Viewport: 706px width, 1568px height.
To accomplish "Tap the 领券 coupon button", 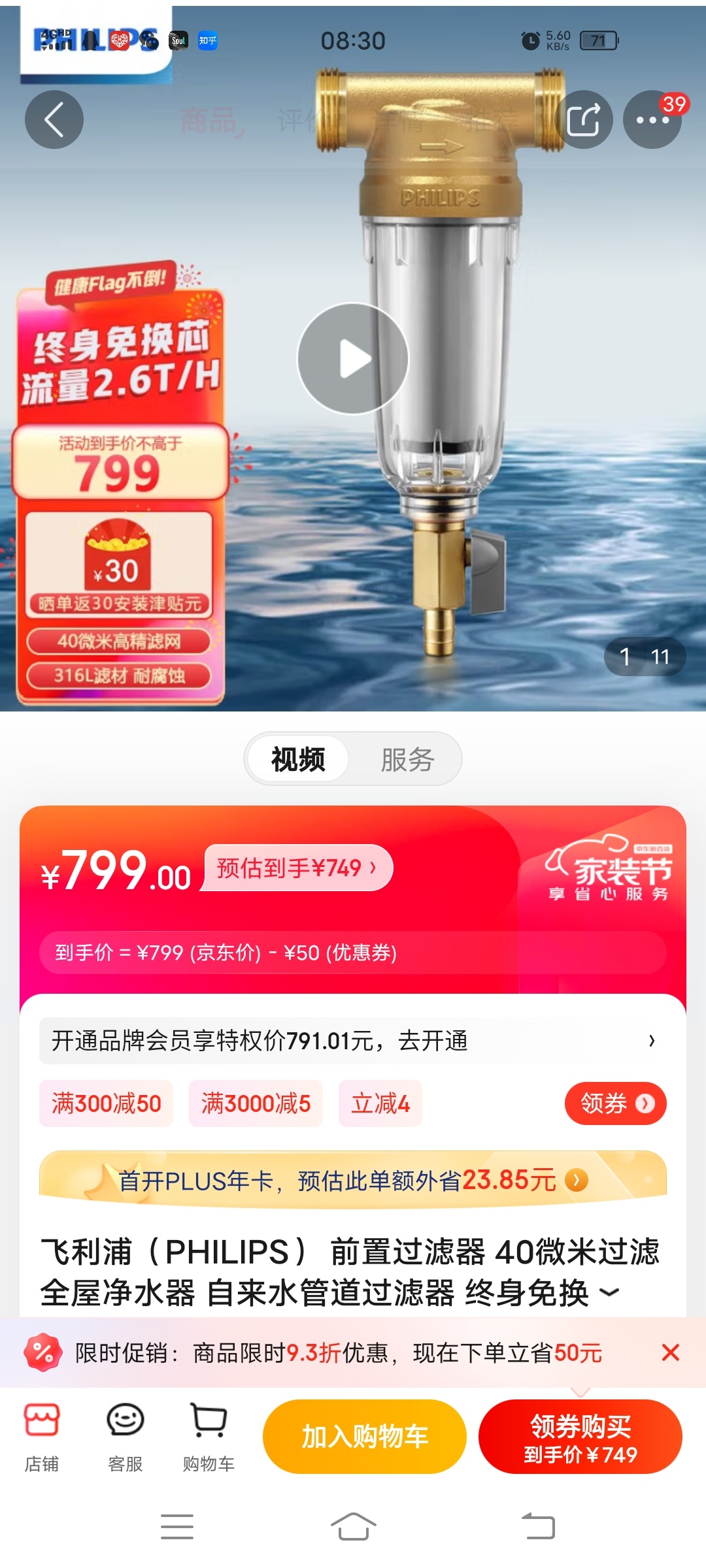I will pos(615,1103).
